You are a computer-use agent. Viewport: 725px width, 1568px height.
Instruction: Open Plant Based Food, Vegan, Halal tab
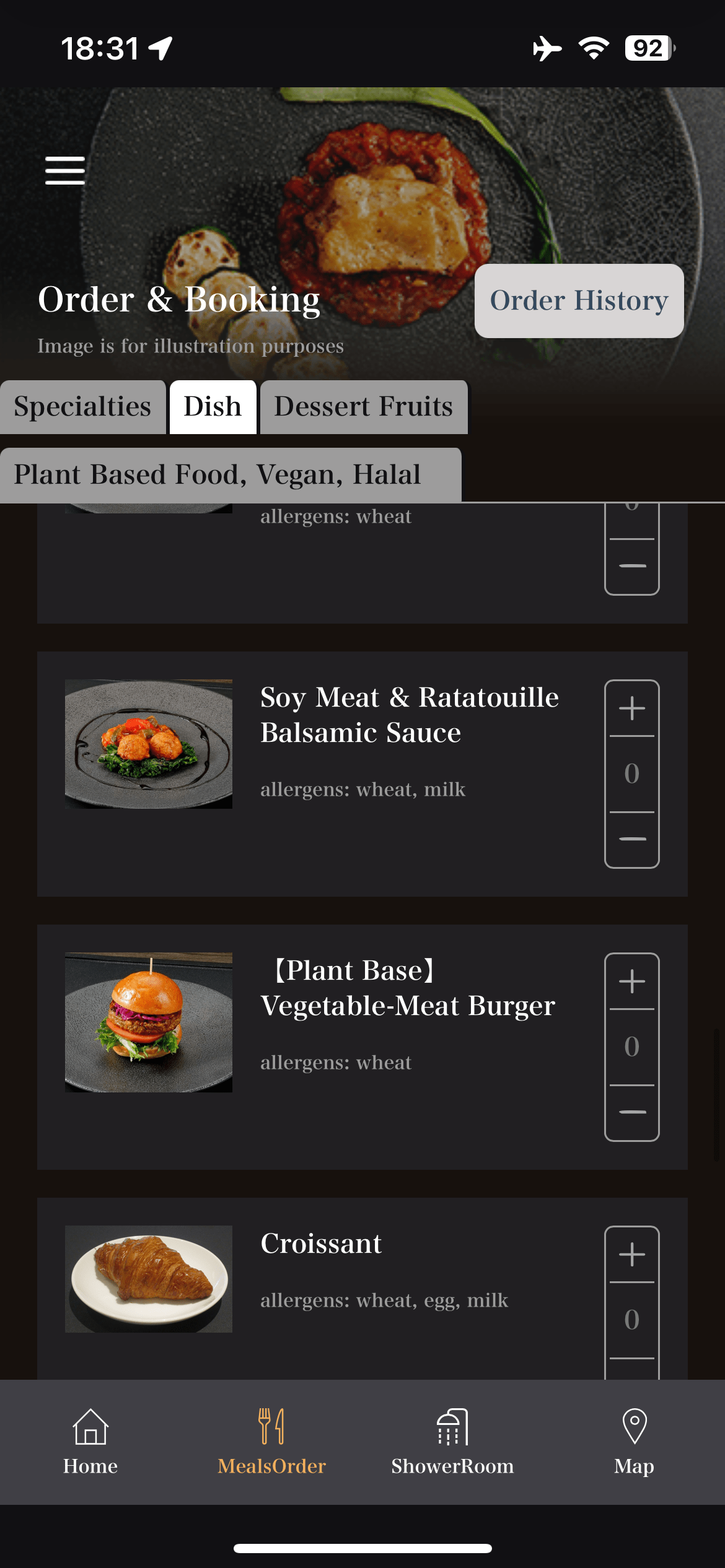coord(217,475)
